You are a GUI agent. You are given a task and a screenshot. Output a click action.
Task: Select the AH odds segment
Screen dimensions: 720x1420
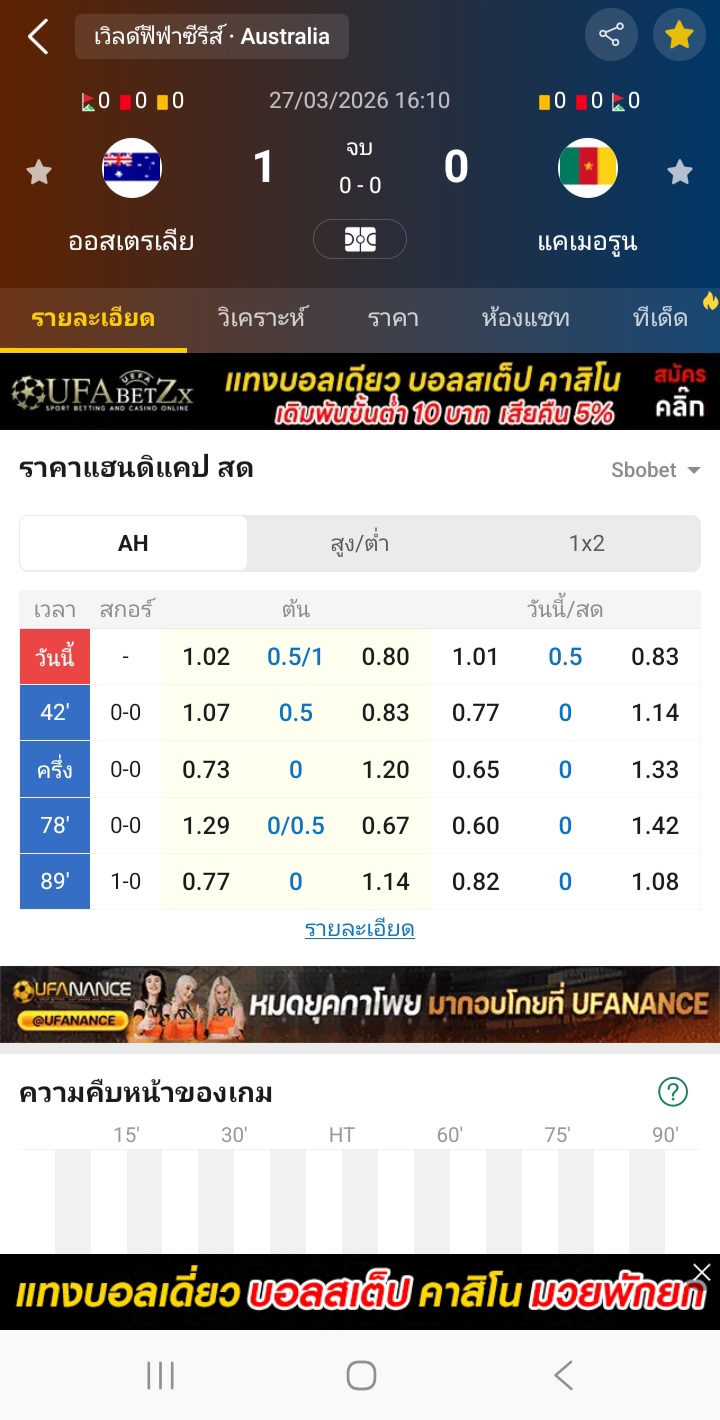[x=133, y=543]
